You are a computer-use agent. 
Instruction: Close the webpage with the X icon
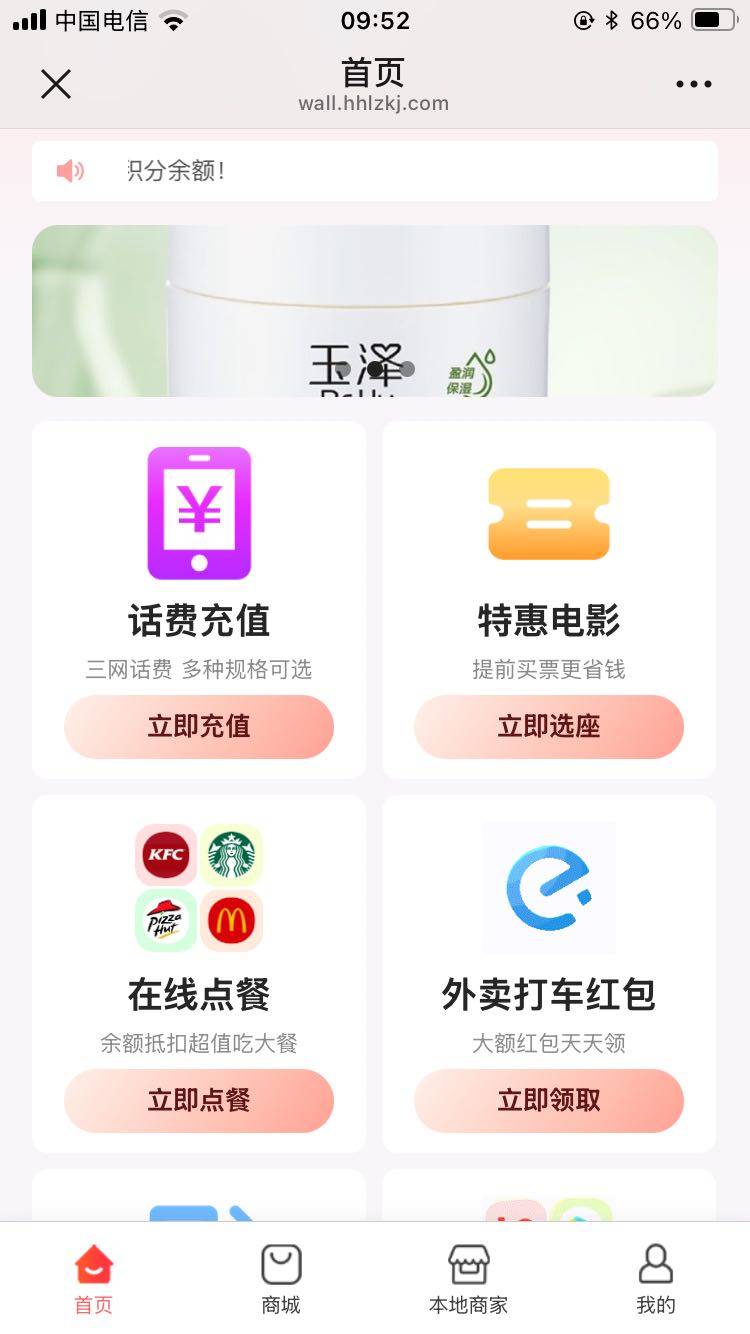click(56, 84)
